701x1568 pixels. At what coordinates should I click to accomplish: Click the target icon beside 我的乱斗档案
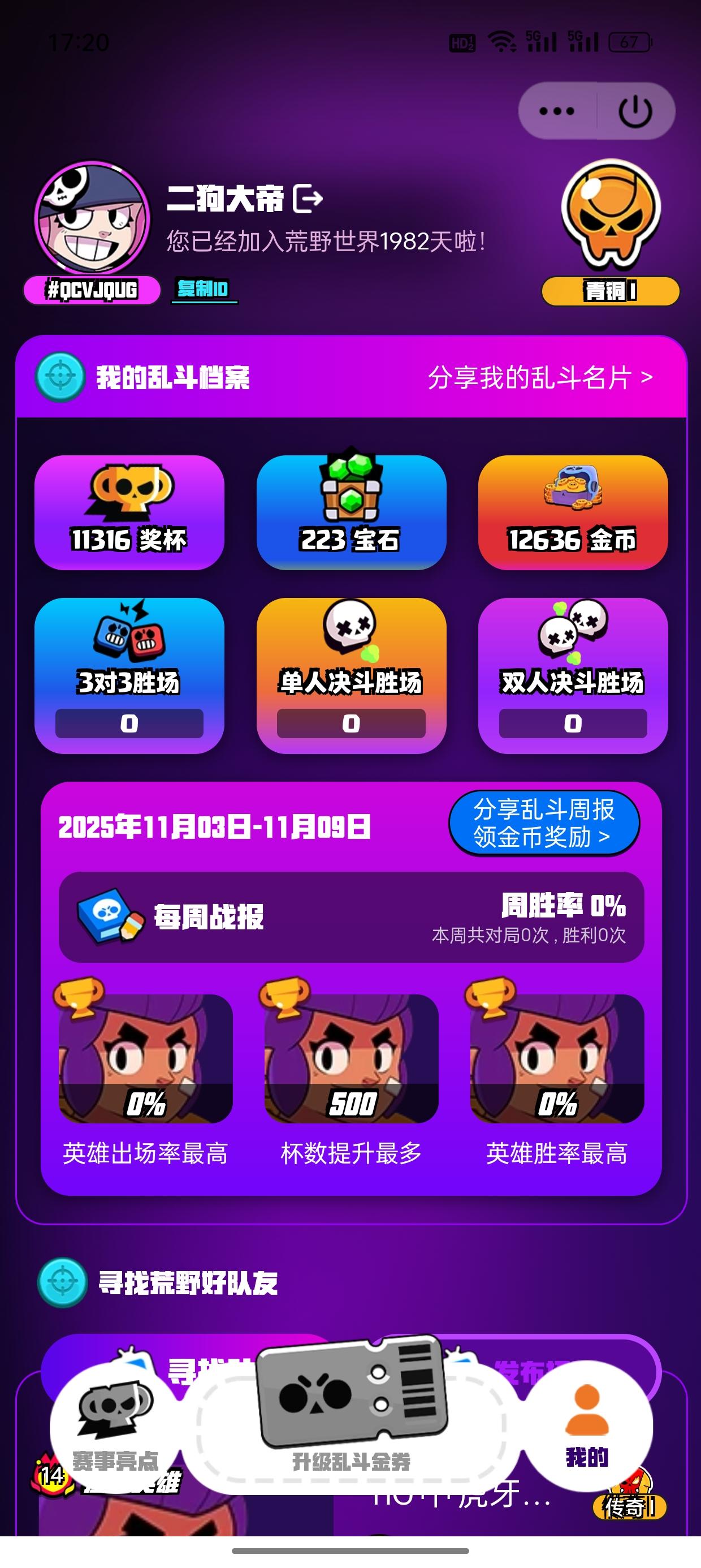tap(61, 377)
